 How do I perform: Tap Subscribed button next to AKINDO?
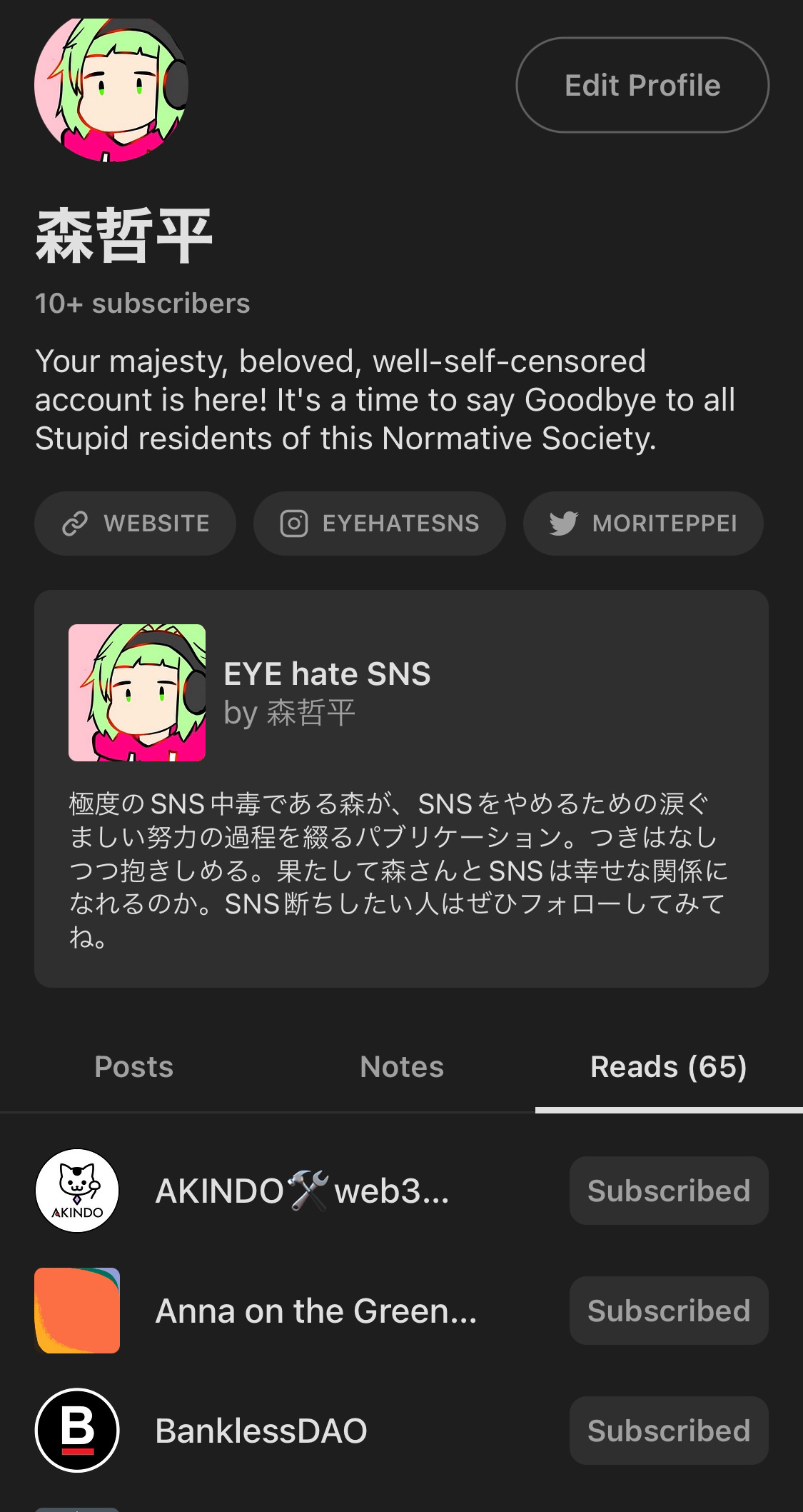pos(669,1191)
